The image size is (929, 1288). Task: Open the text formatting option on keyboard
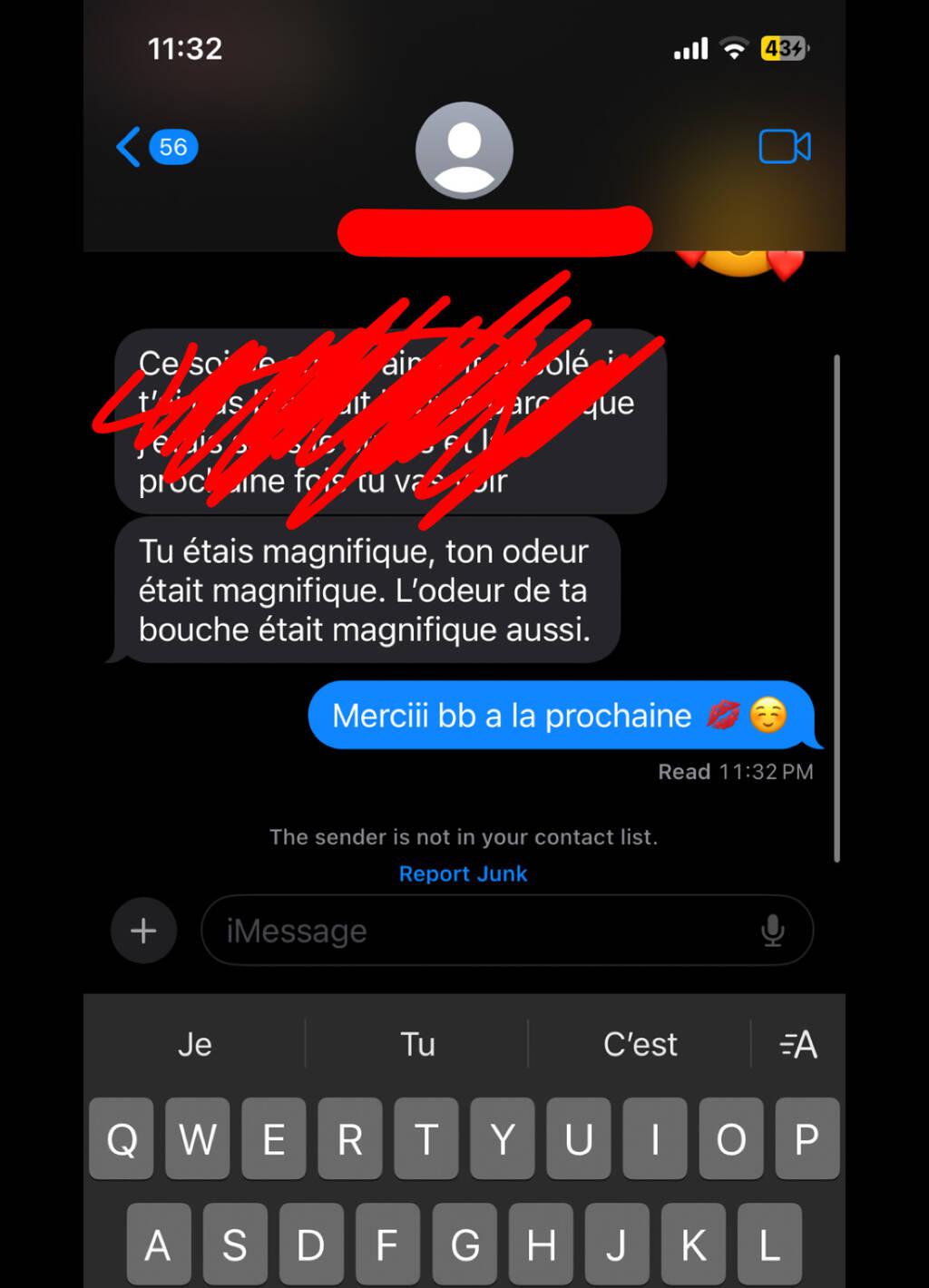(x=798, y=1044)
